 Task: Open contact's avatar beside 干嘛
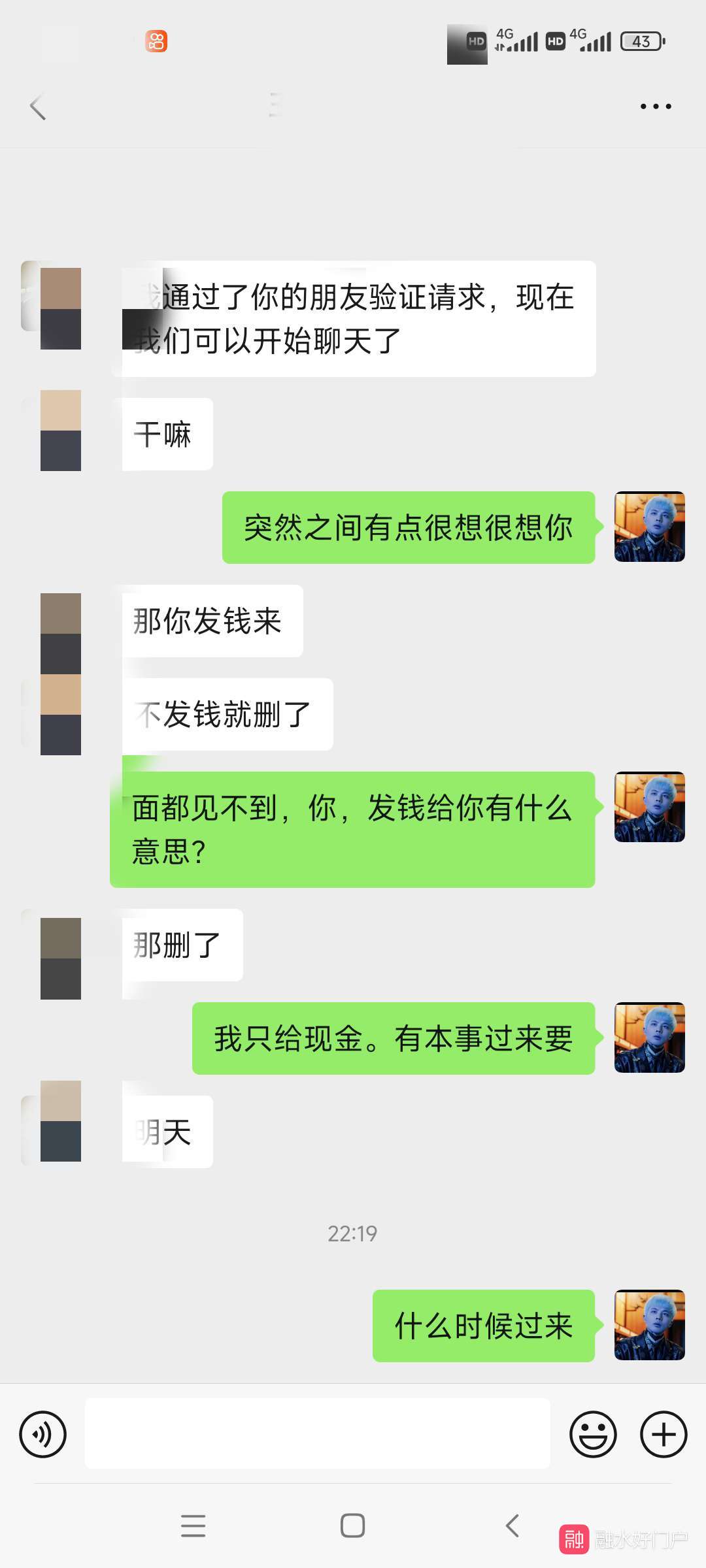click(60, 431)
